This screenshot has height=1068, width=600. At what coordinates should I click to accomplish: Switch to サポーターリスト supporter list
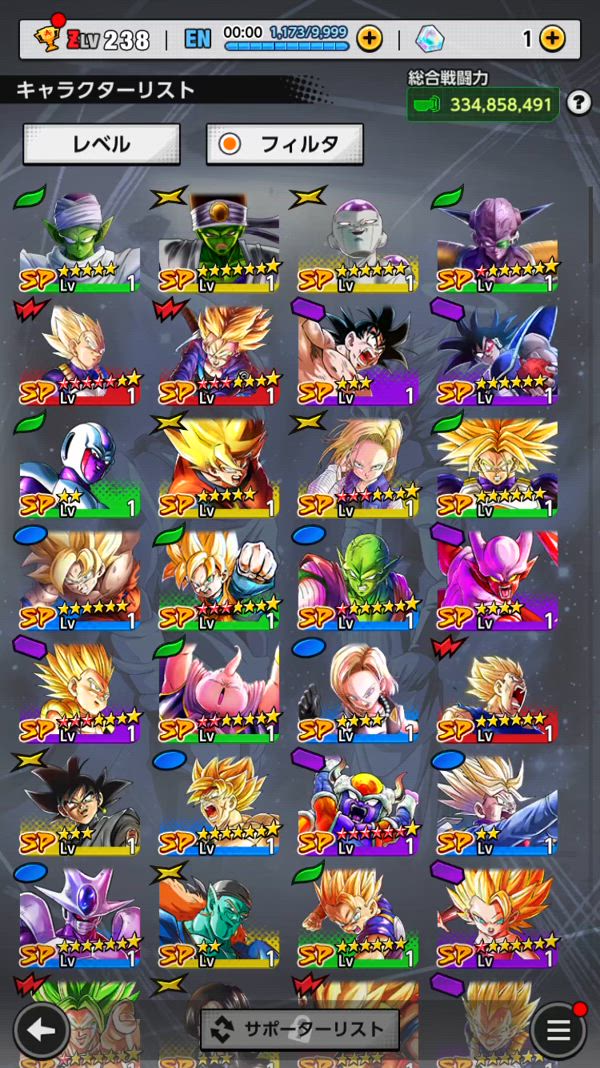[x=300, y=1028]
